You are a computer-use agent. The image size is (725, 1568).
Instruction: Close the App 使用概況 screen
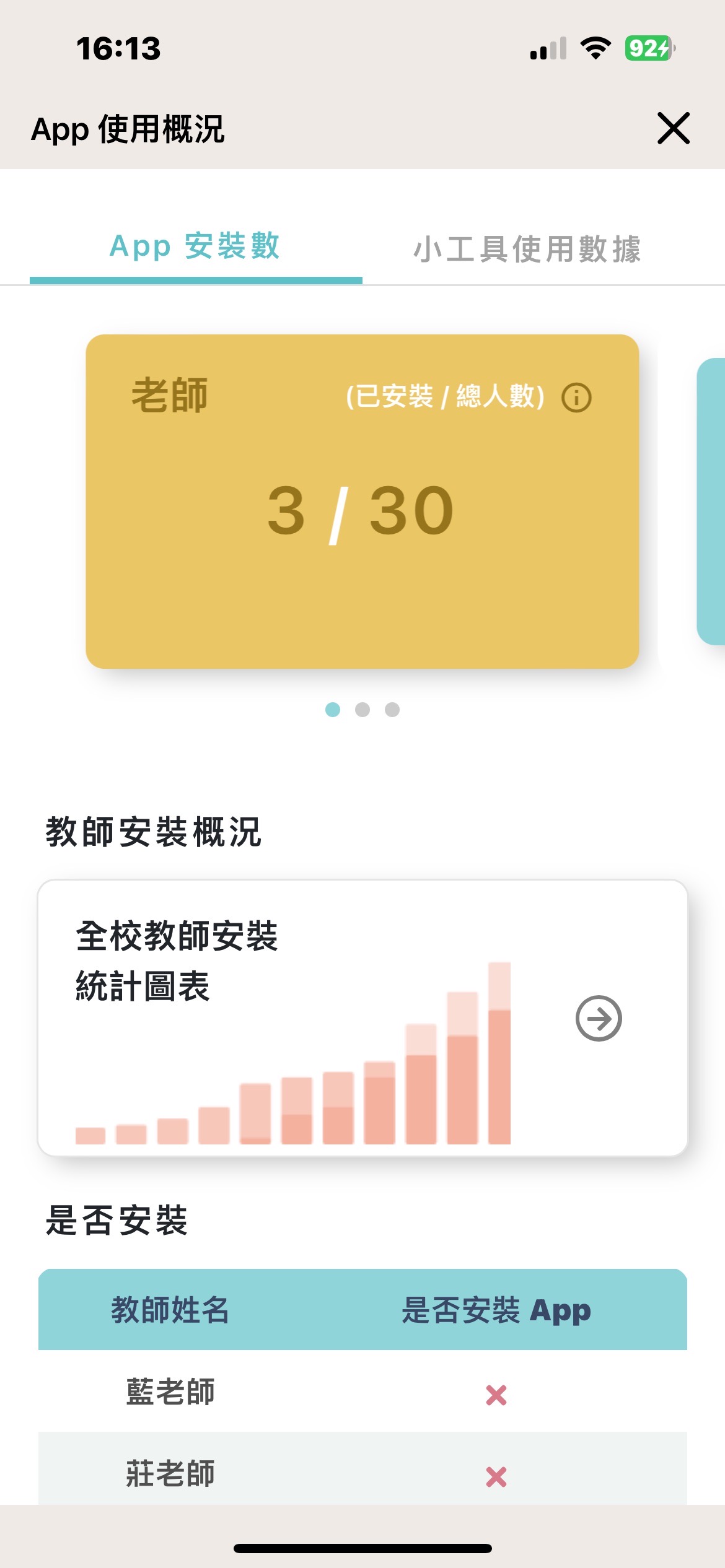[673, 128]
